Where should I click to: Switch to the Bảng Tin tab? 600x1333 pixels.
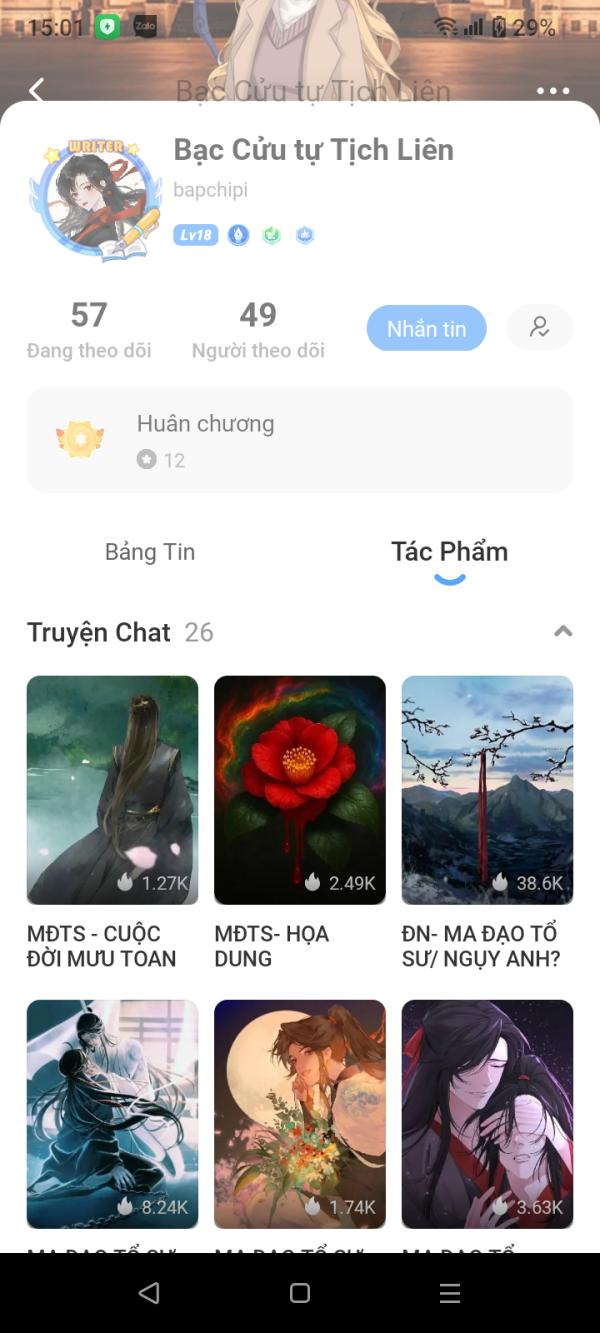tap(150, 552)
